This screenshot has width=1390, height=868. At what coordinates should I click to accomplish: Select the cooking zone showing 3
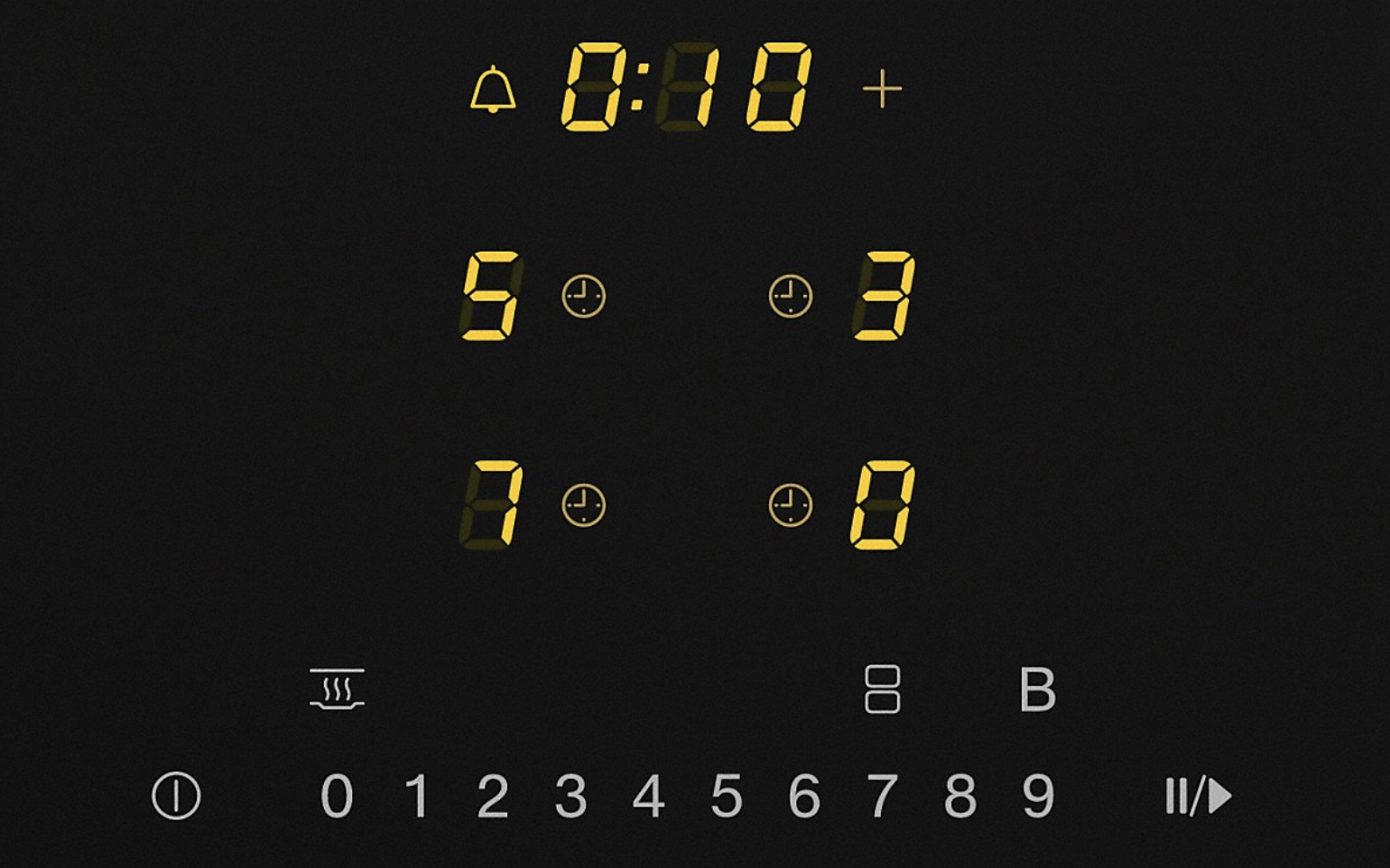885,296
